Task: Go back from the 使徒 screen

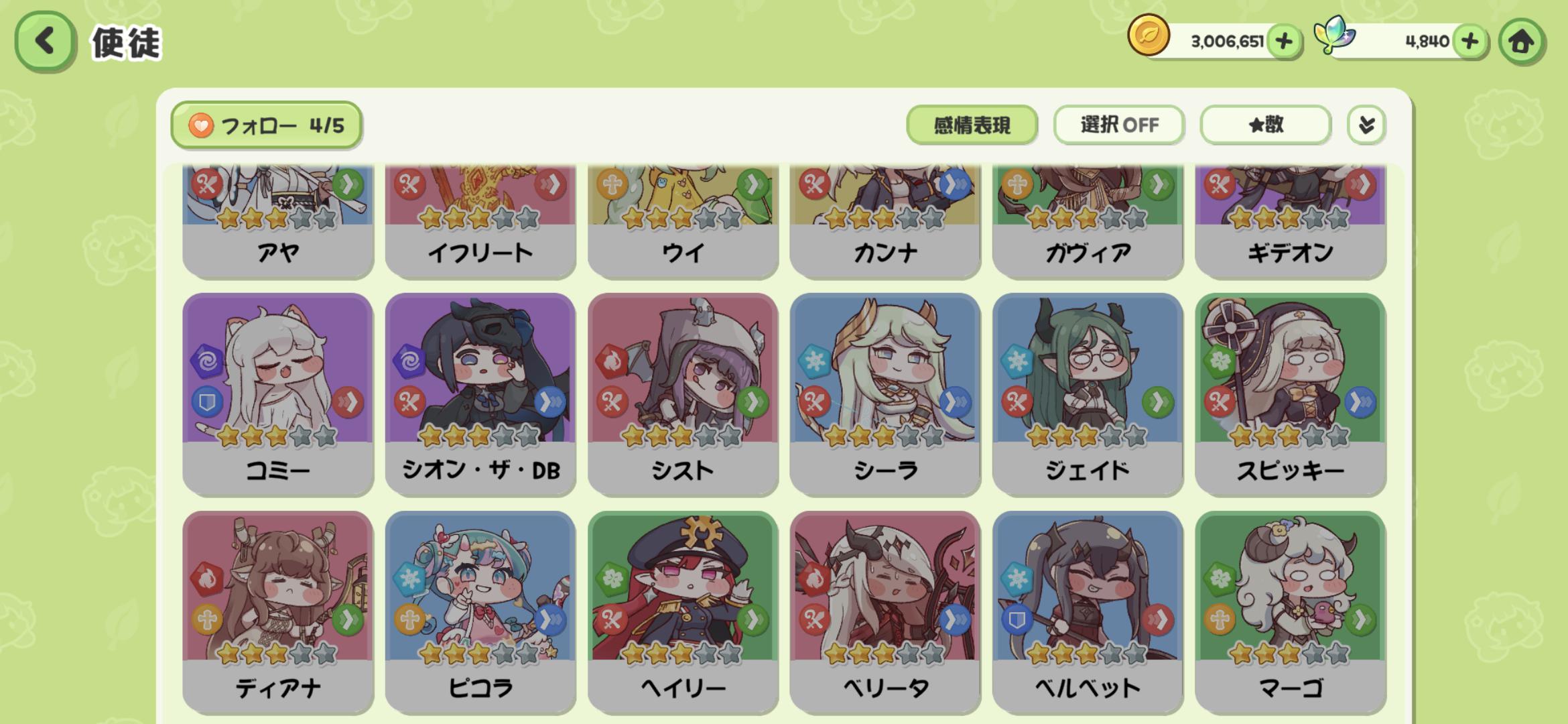Action: coord(44,42)
